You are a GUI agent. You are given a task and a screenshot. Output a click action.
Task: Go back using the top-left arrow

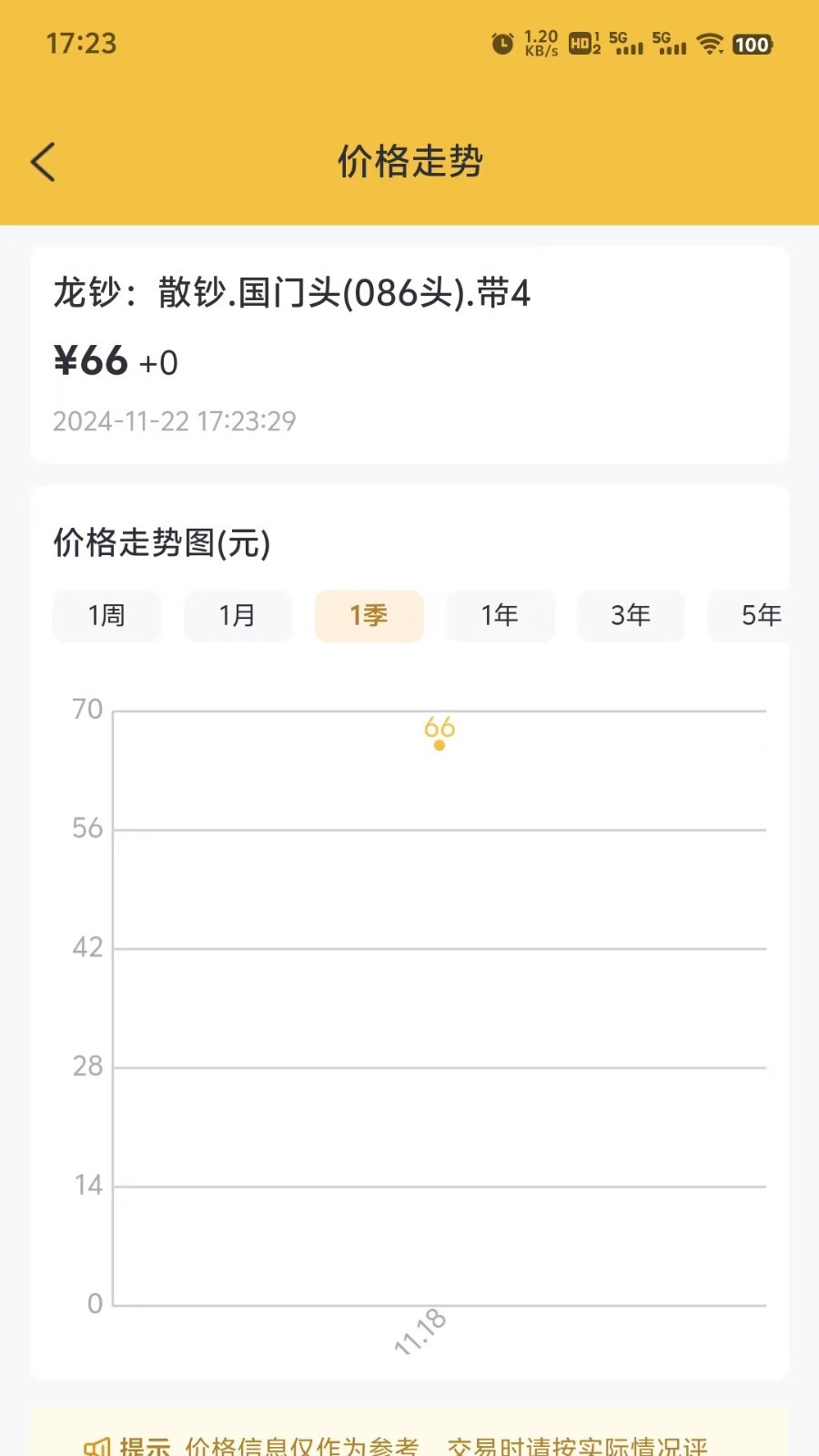pyautogui.click(x=43, y=162)
